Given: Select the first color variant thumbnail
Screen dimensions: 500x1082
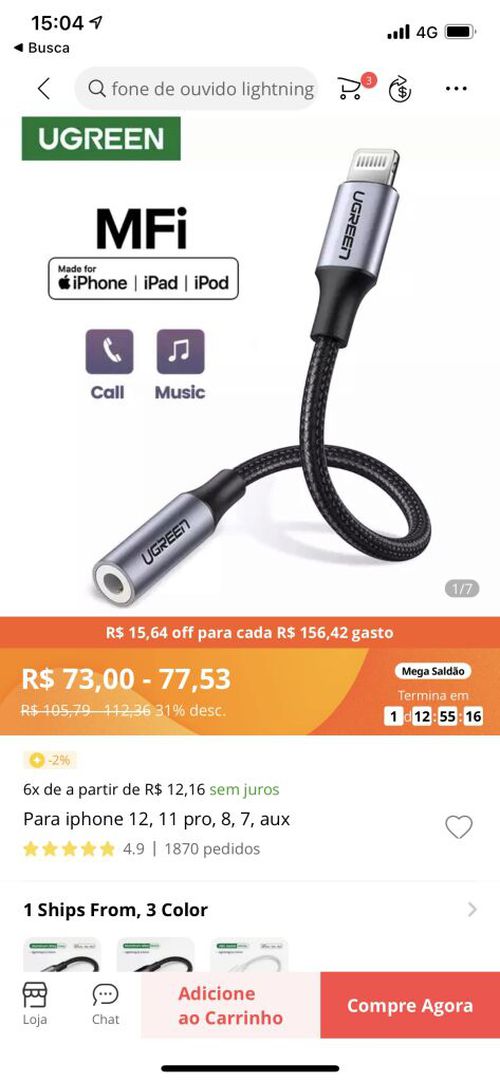Looking at the screenshot, I should tap(62, 954).
